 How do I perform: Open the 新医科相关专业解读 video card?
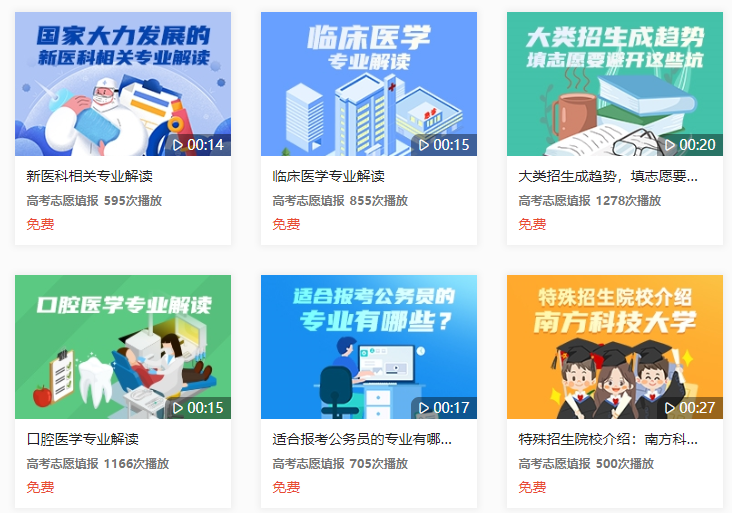[123, 85]
